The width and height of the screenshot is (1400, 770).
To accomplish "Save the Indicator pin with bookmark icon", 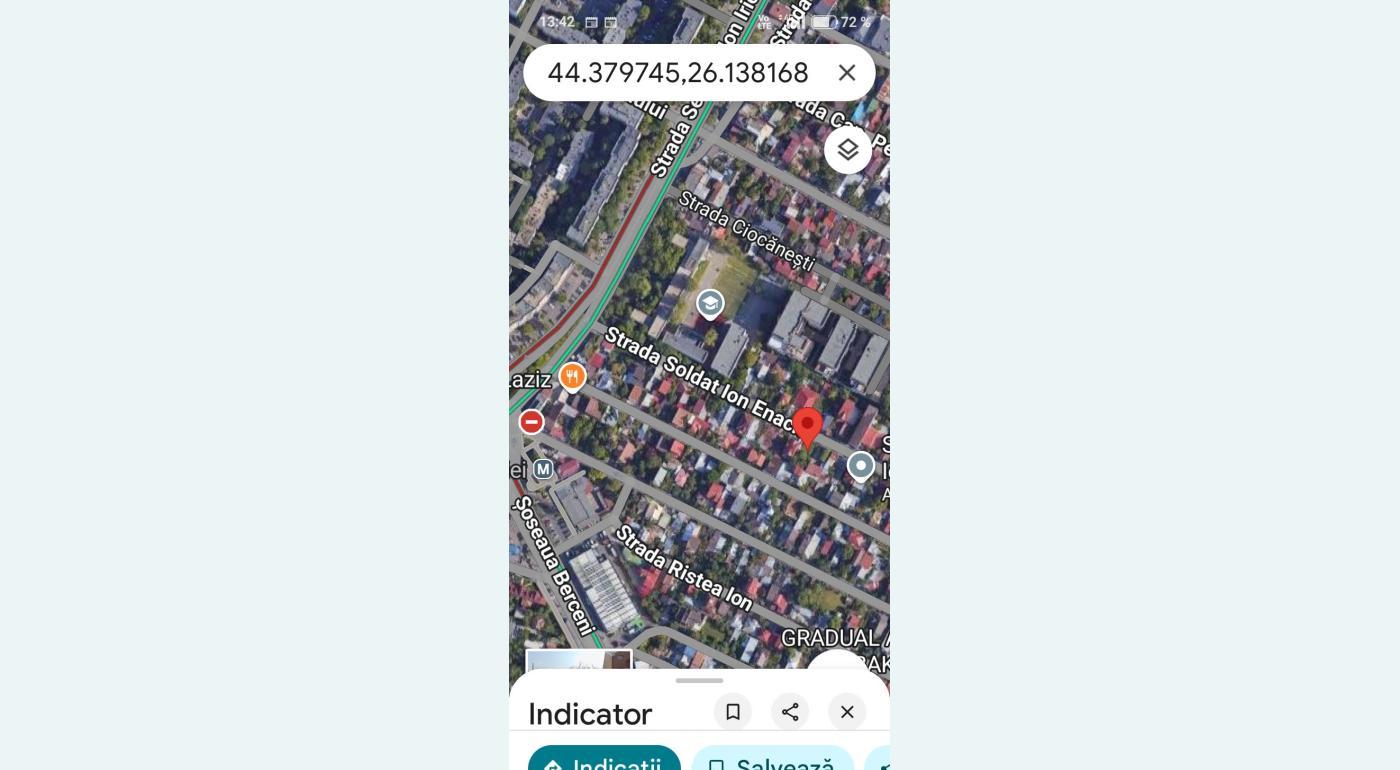I will pyautogui.click(x=733, y=712).
